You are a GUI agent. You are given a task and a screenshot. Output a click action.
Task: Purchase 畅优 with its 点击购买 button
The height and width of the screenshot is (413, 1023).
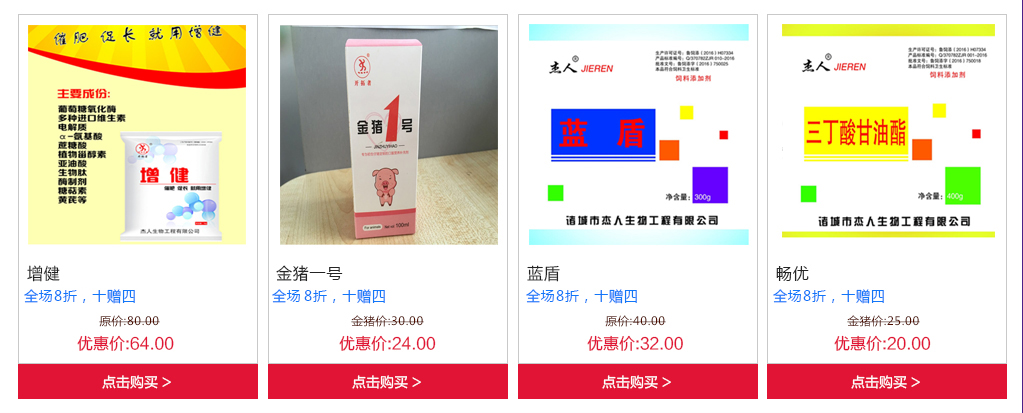coord(886,381)
